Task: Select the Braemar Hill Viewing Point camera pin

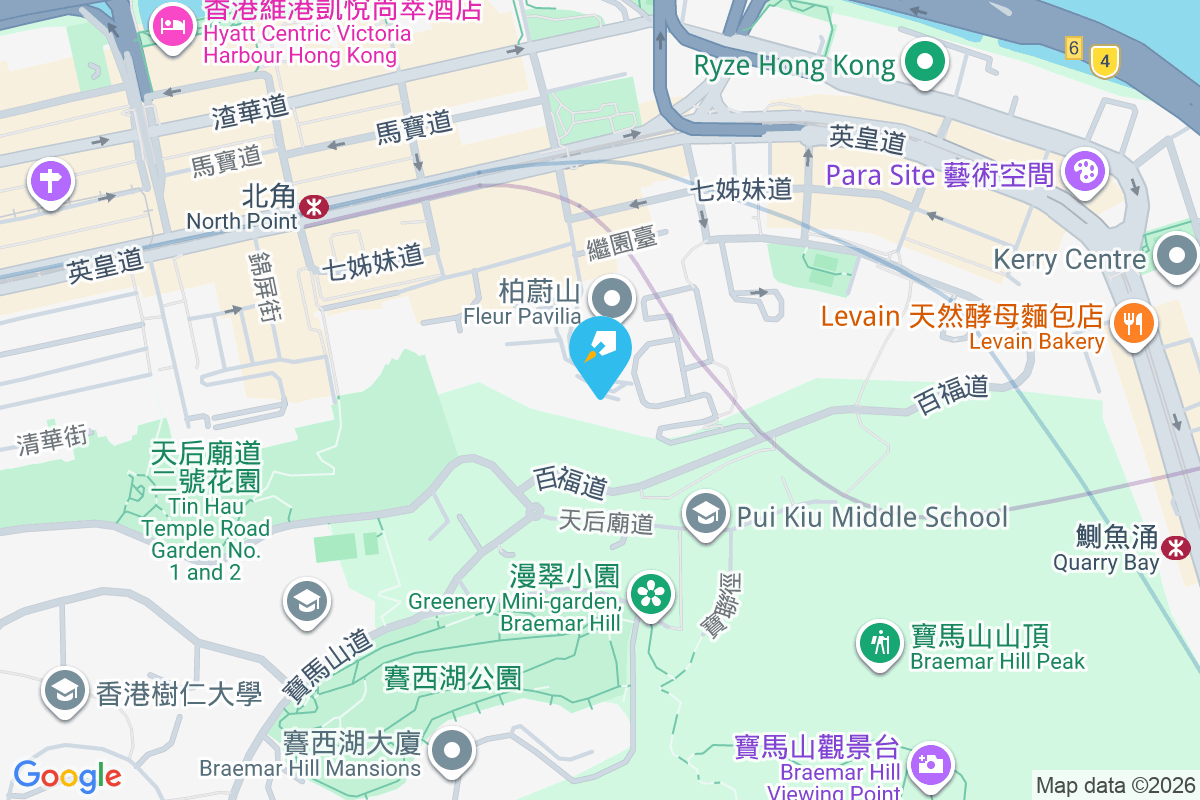Action: [930, 766]
